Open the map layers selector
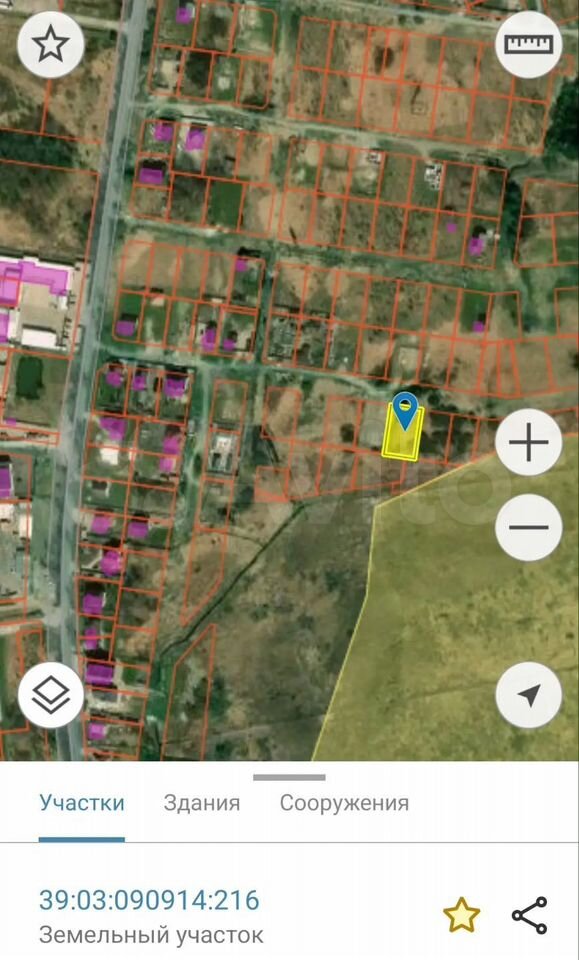The image size is (579, 960). [x=51, y=695]
